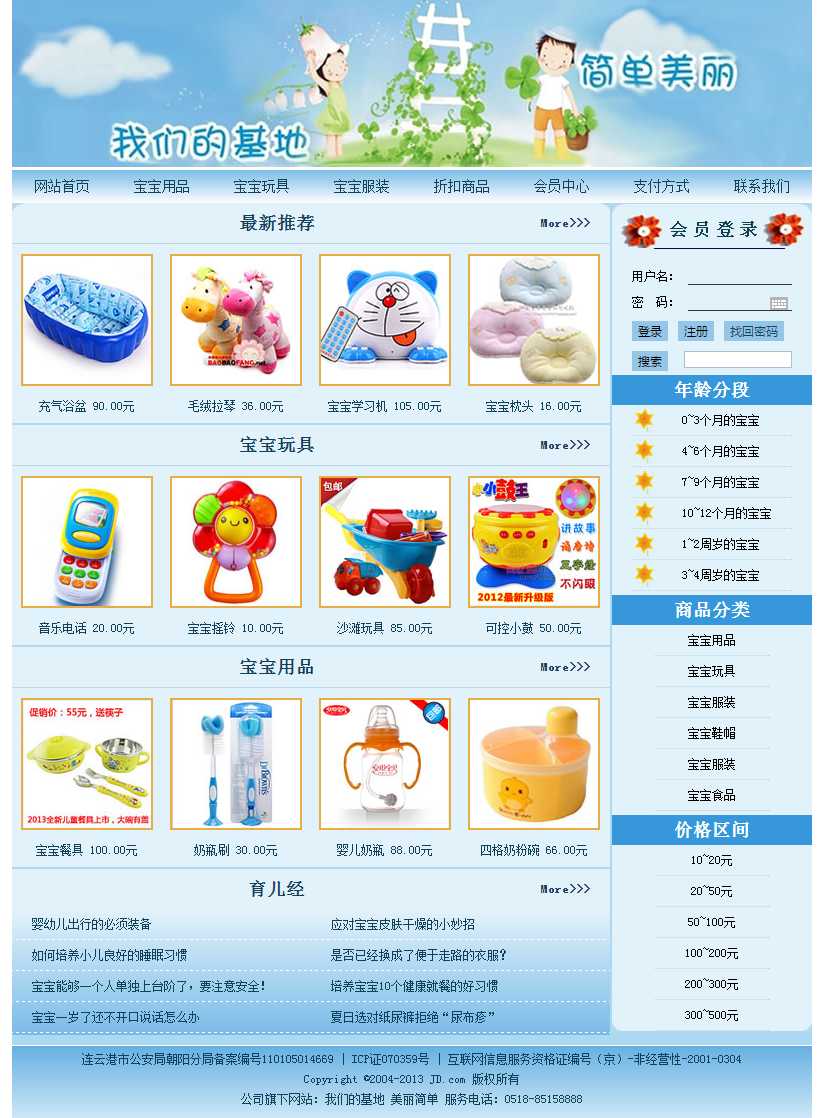Image resolution: width=824 pixels, height=1118 pixels.
Task: Focus the 用户名 input field
Action: click(739, 276)
